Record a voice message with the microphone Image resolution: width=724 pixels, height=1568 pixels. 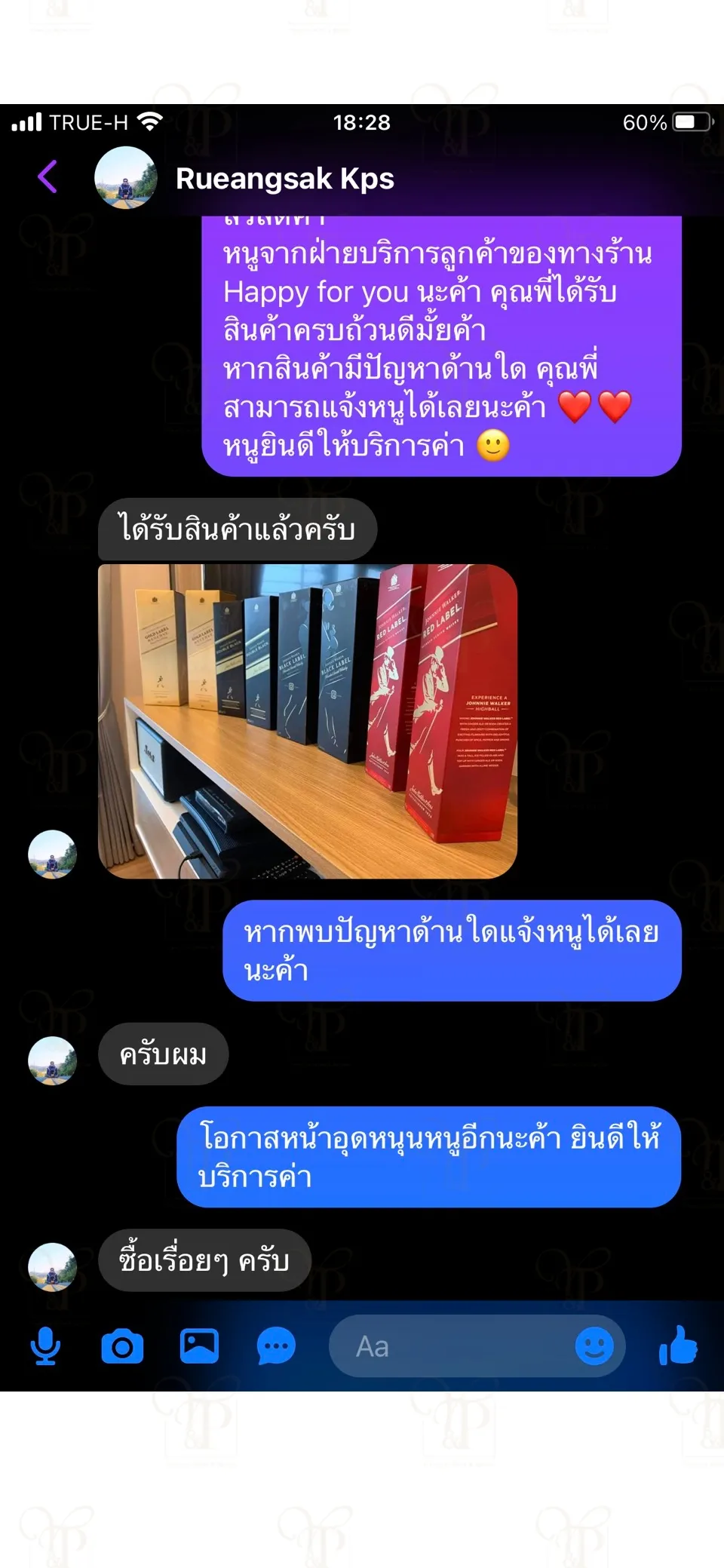(x=45, y=1346)
